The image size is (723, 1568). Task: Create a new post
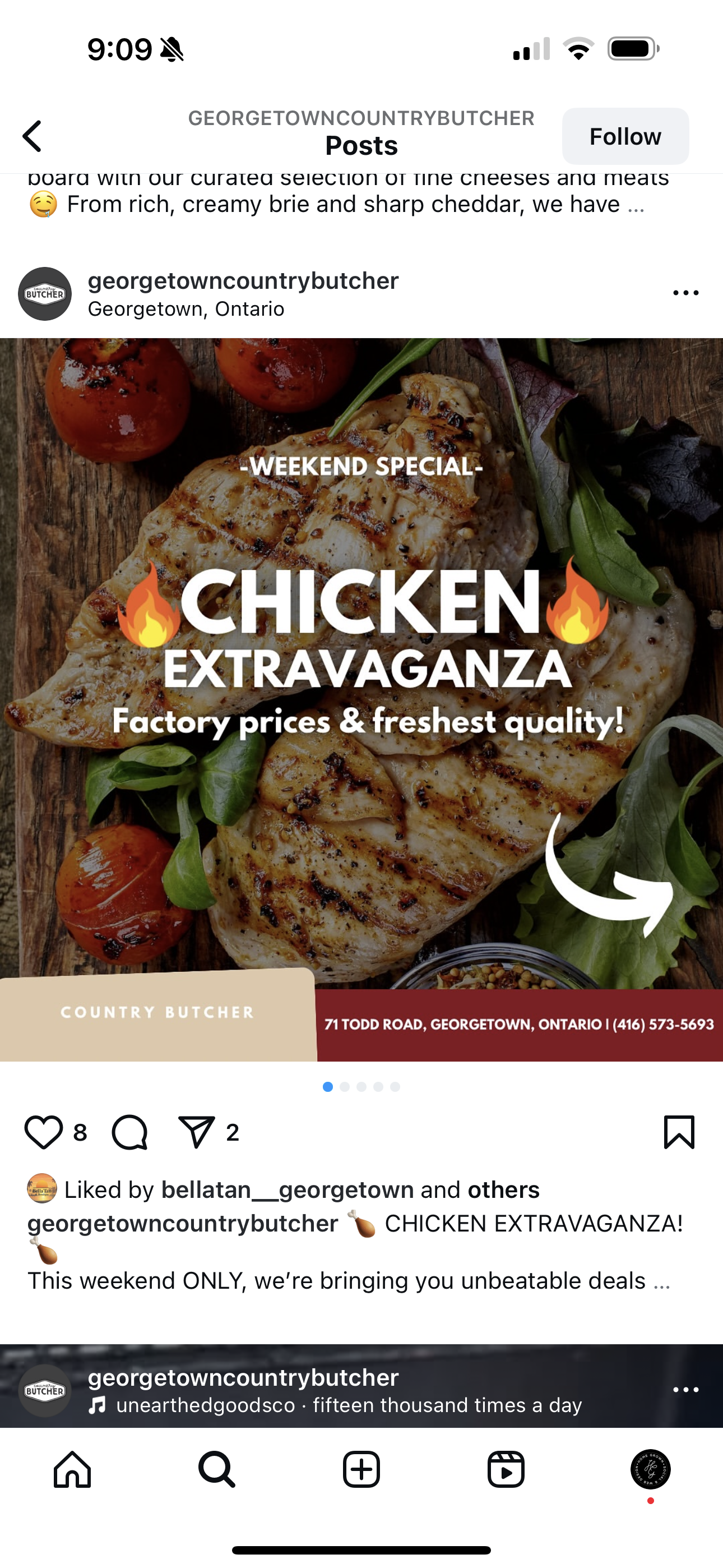coord(361,1469)
